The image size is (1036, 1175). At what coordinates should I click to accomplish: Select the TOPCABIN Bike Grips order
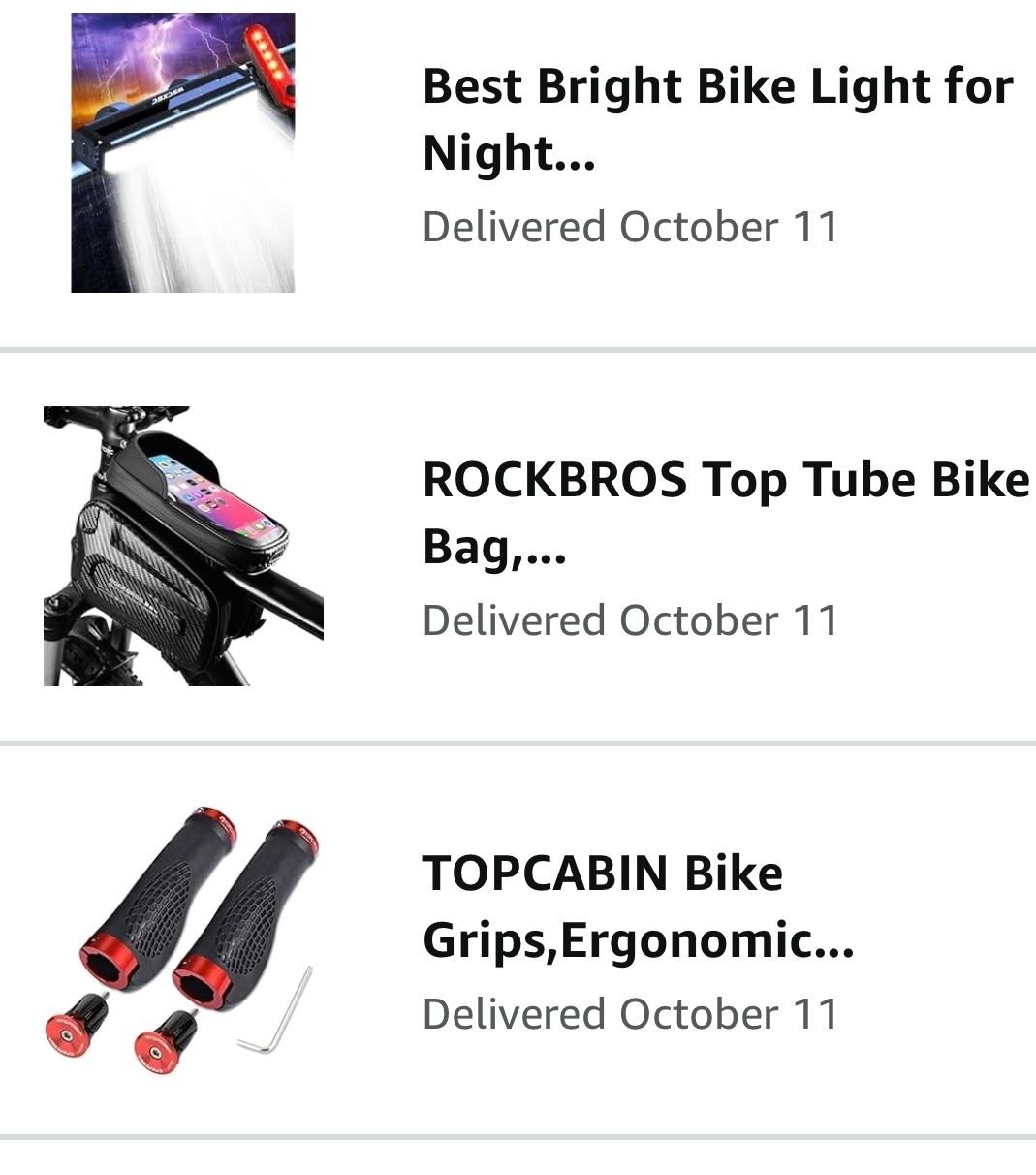pos(638,906)
